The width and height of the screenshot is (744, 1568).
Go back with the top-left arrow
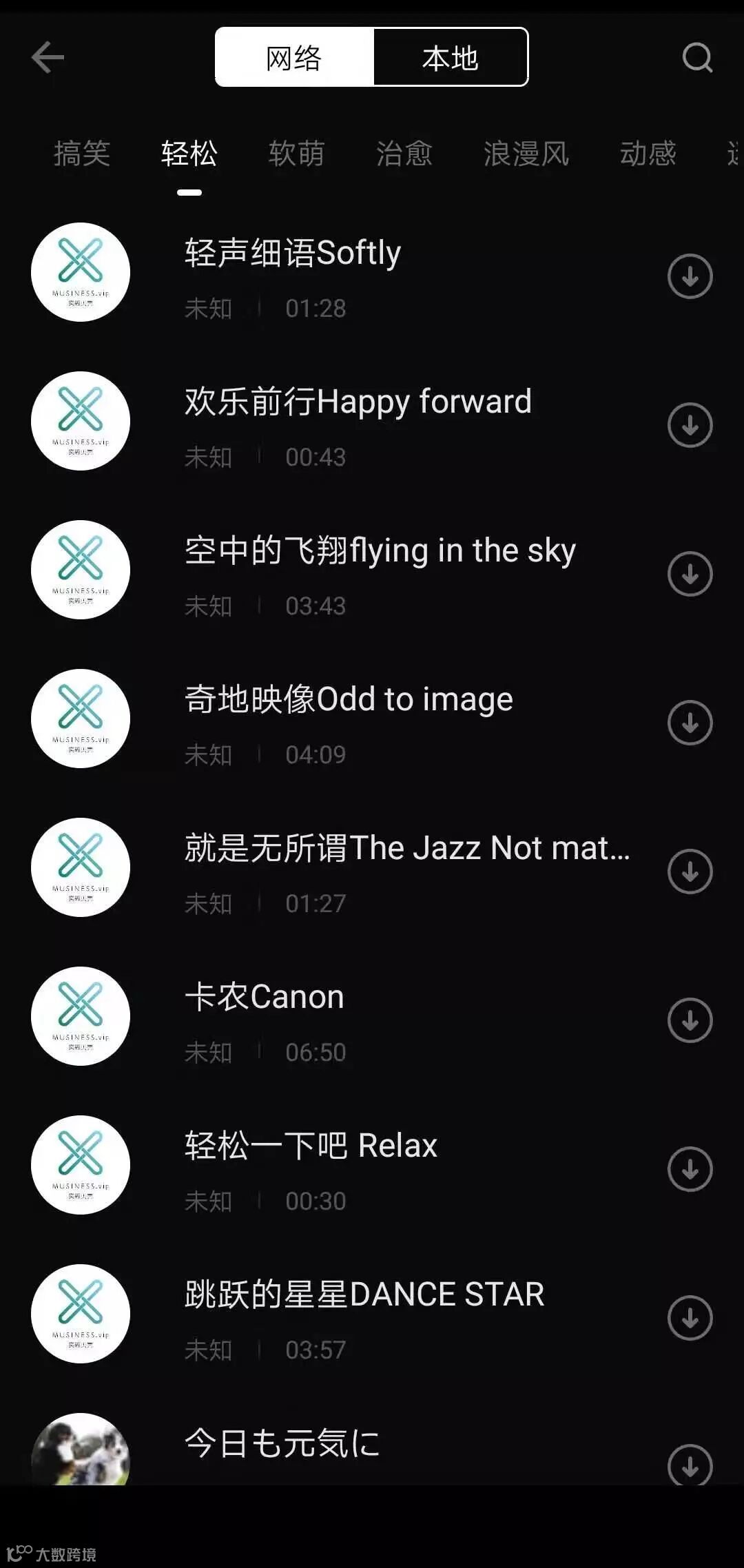click(48, 57)
